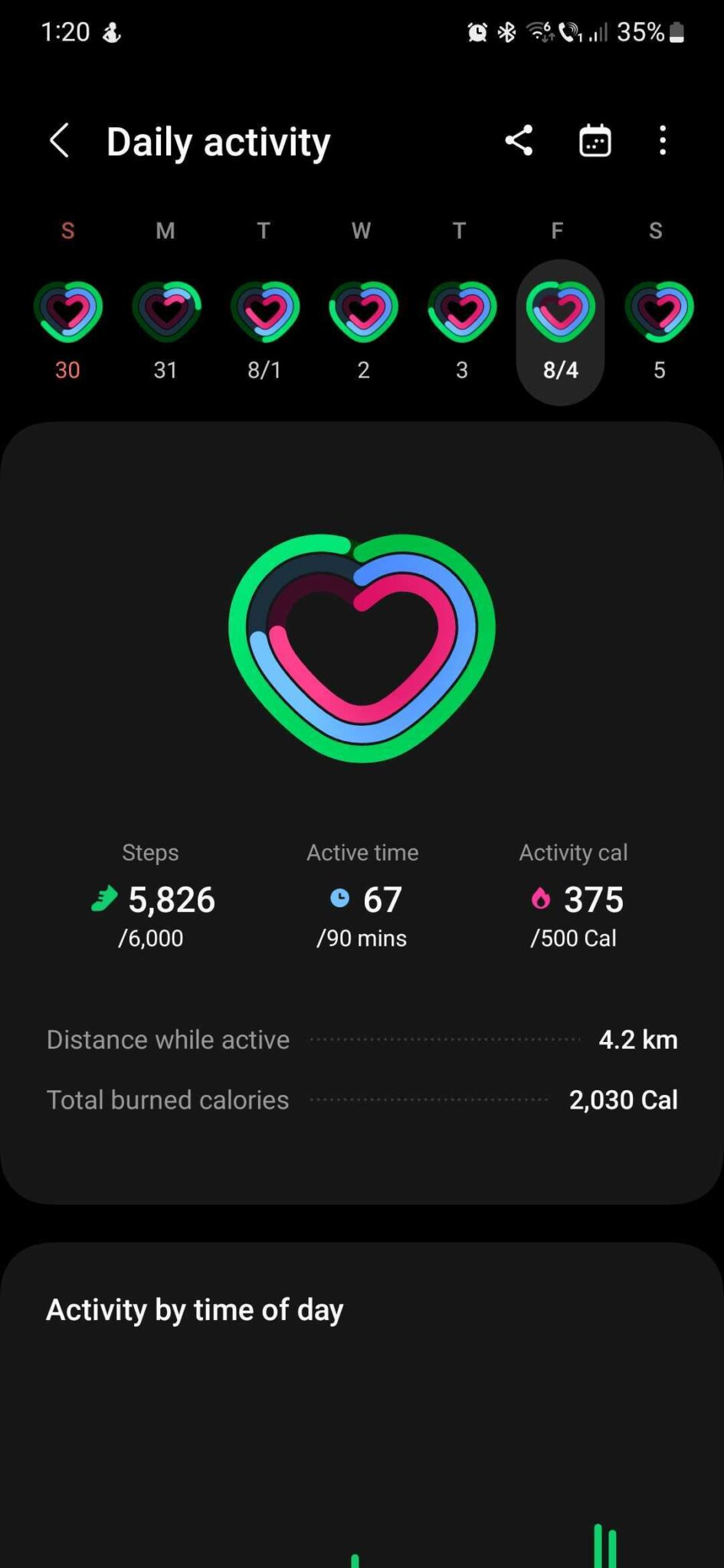Select Thursday 3 activity heart
724x1568 pixels.
[461, 309]
